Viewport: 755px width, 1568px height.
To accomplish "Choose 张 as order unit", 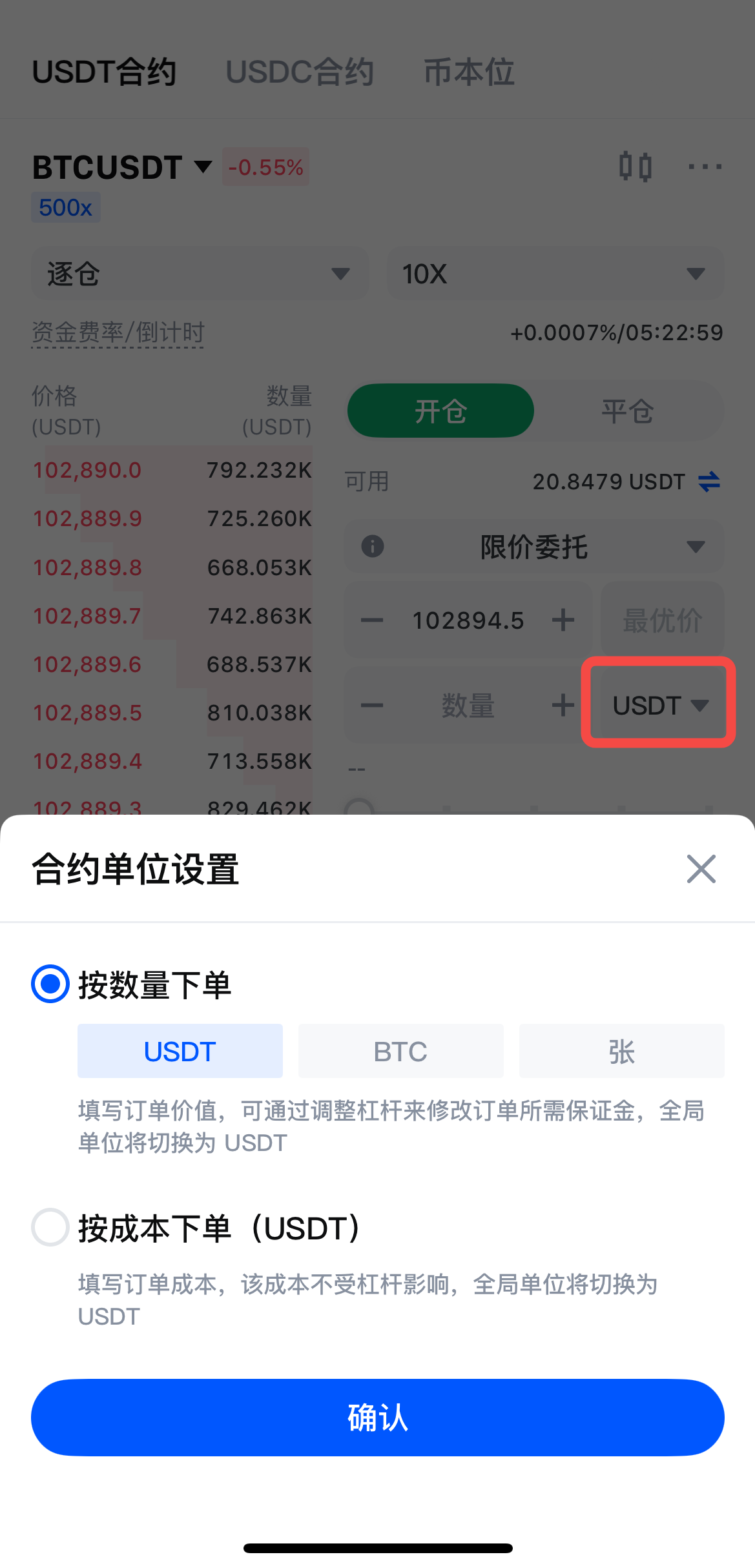I will pos(621,1051).
